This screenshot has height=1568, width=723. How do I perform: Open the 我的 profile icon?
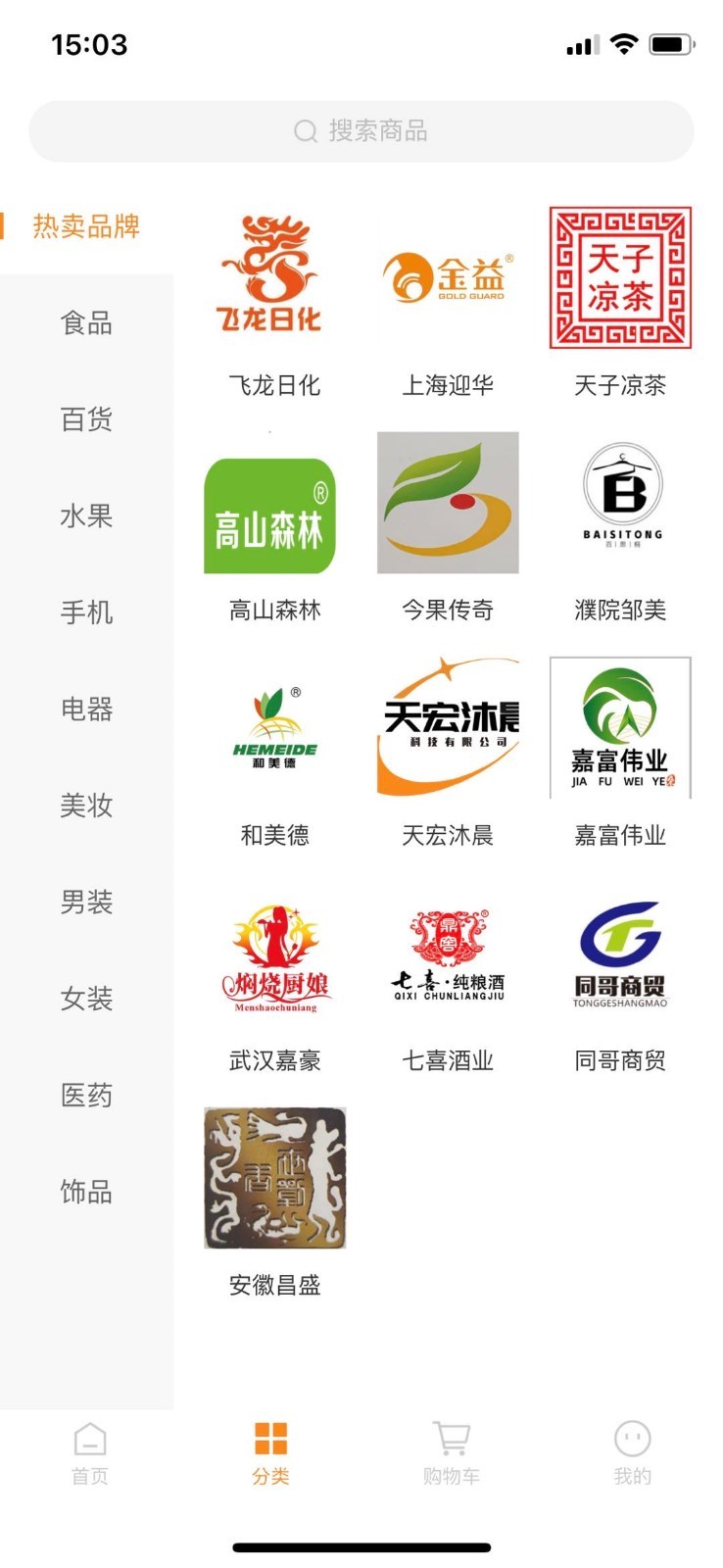(632, 1441)
